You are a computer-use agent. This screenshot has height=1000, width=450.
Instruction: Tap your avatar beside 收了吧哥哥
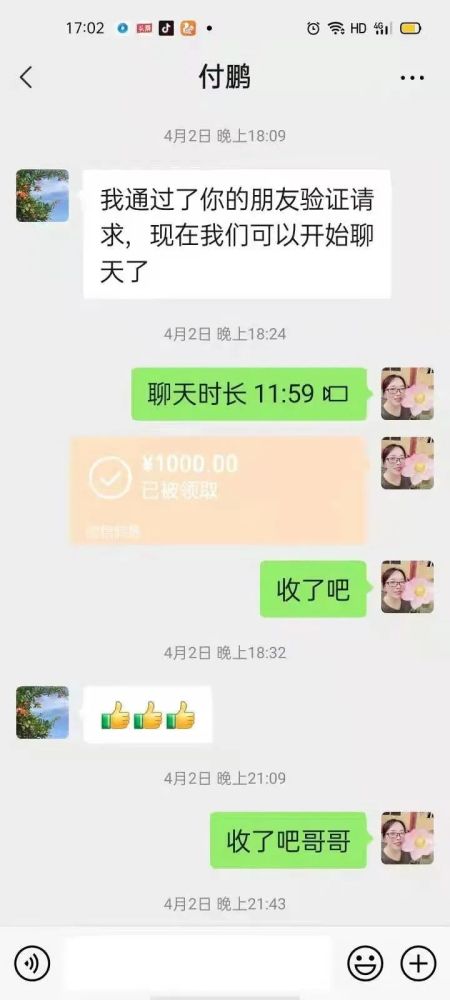[408, 838]
